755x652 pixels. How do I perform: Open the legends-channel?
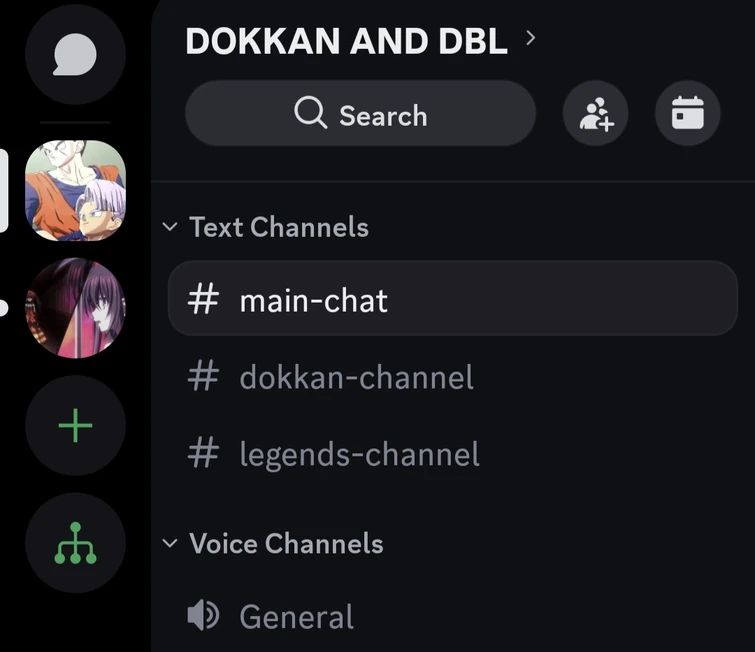pos(358,454)
